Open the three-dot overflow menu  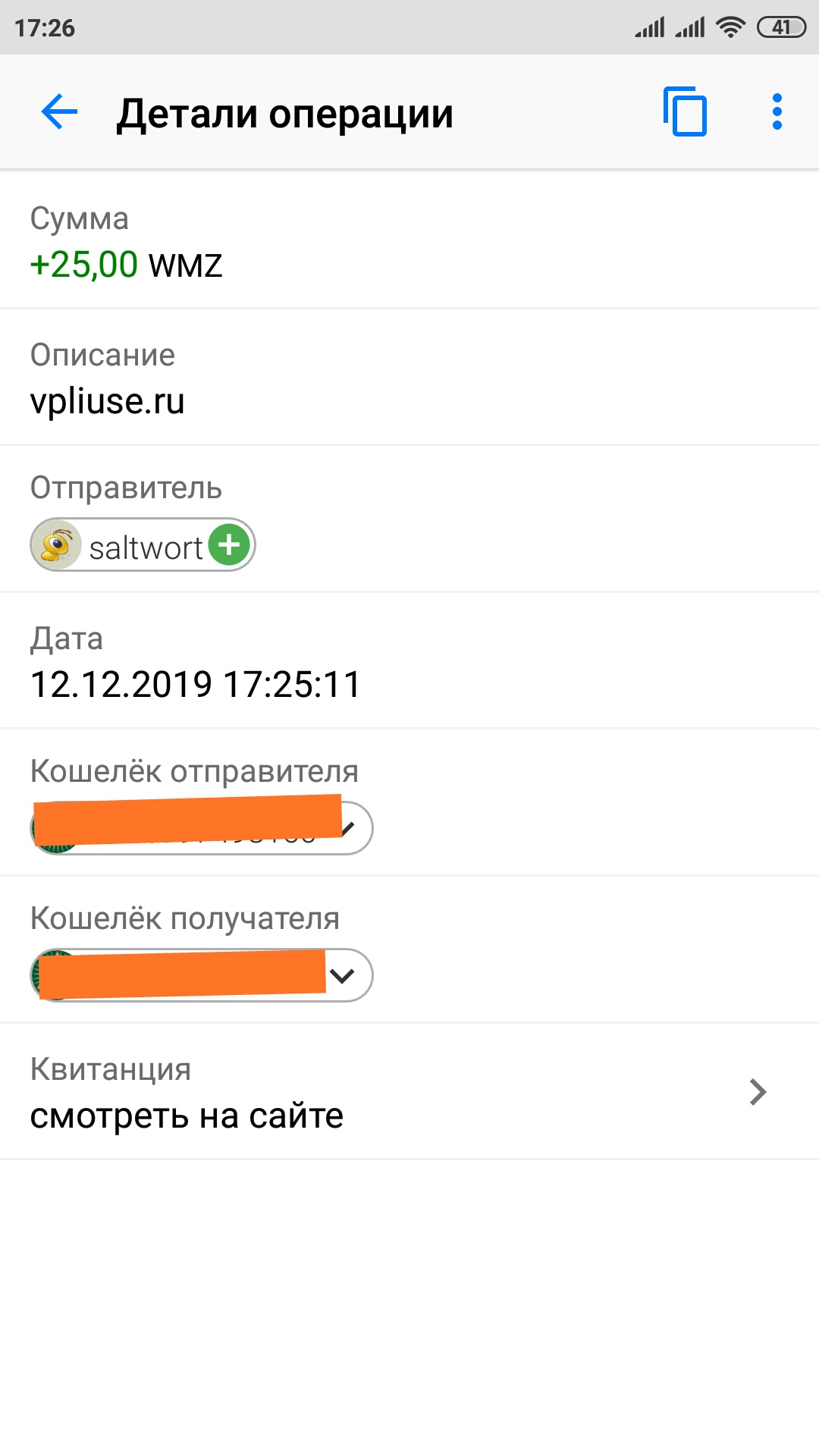click(777, 112)
